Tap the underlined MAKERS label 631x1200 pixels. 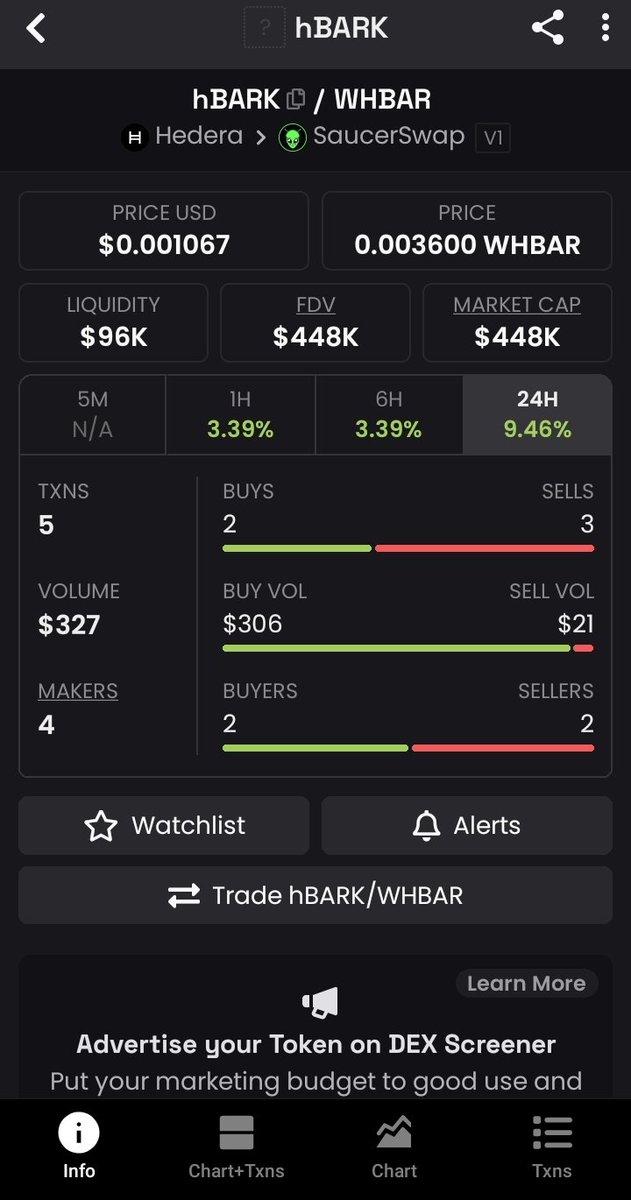[x=78, y=691]
